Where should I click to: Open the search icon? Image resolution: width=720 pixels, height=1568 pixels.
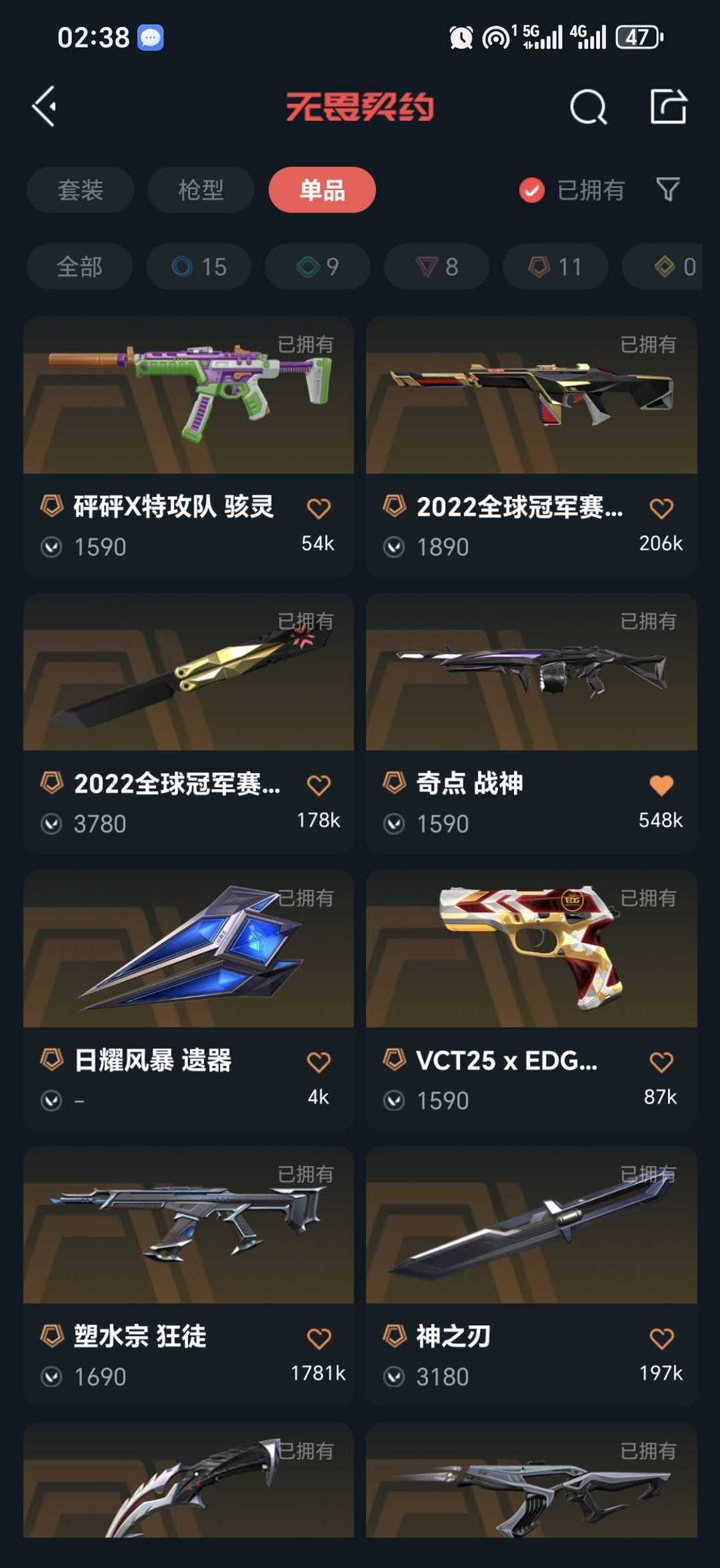pos(588,107)
